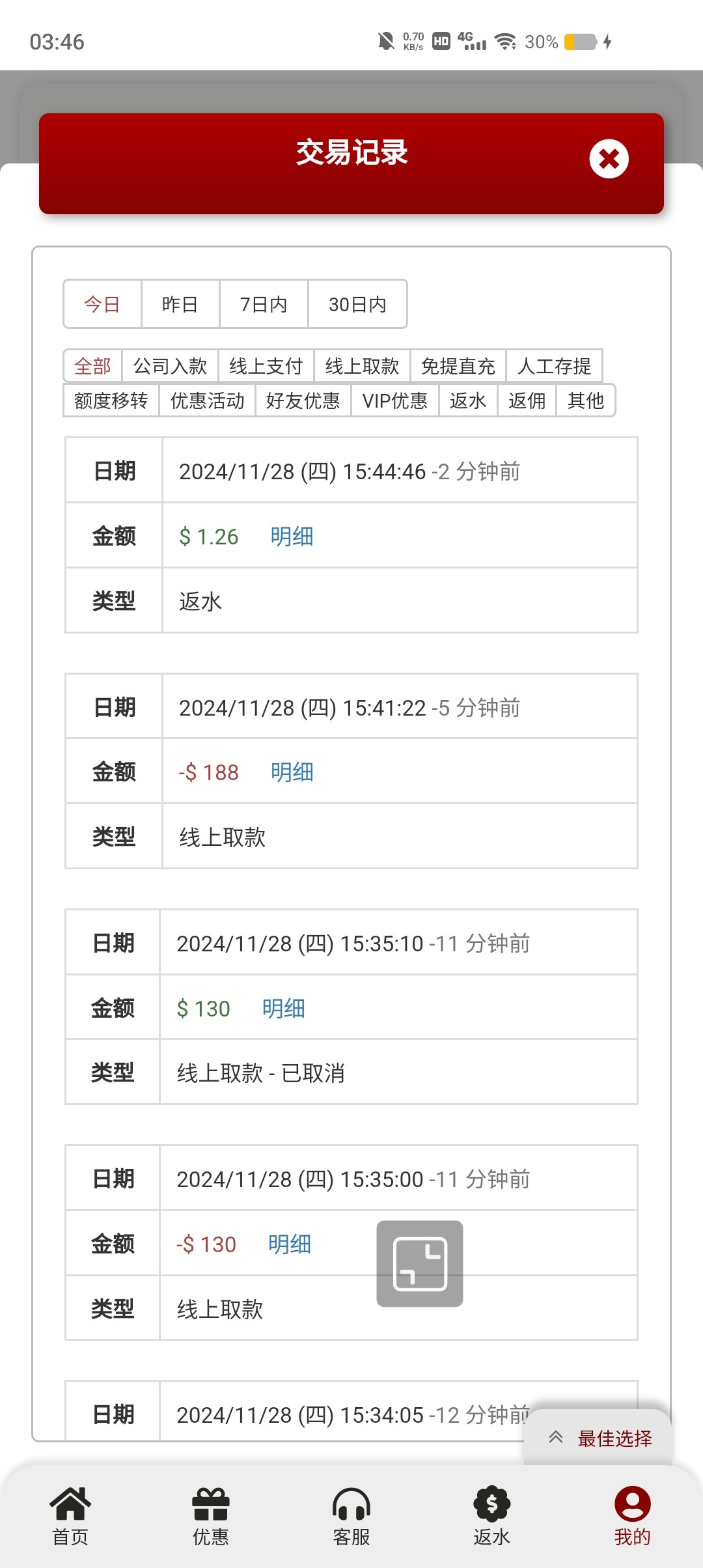Open the 客服 customer service tab
The image size is (703, 1568).
351,1516
